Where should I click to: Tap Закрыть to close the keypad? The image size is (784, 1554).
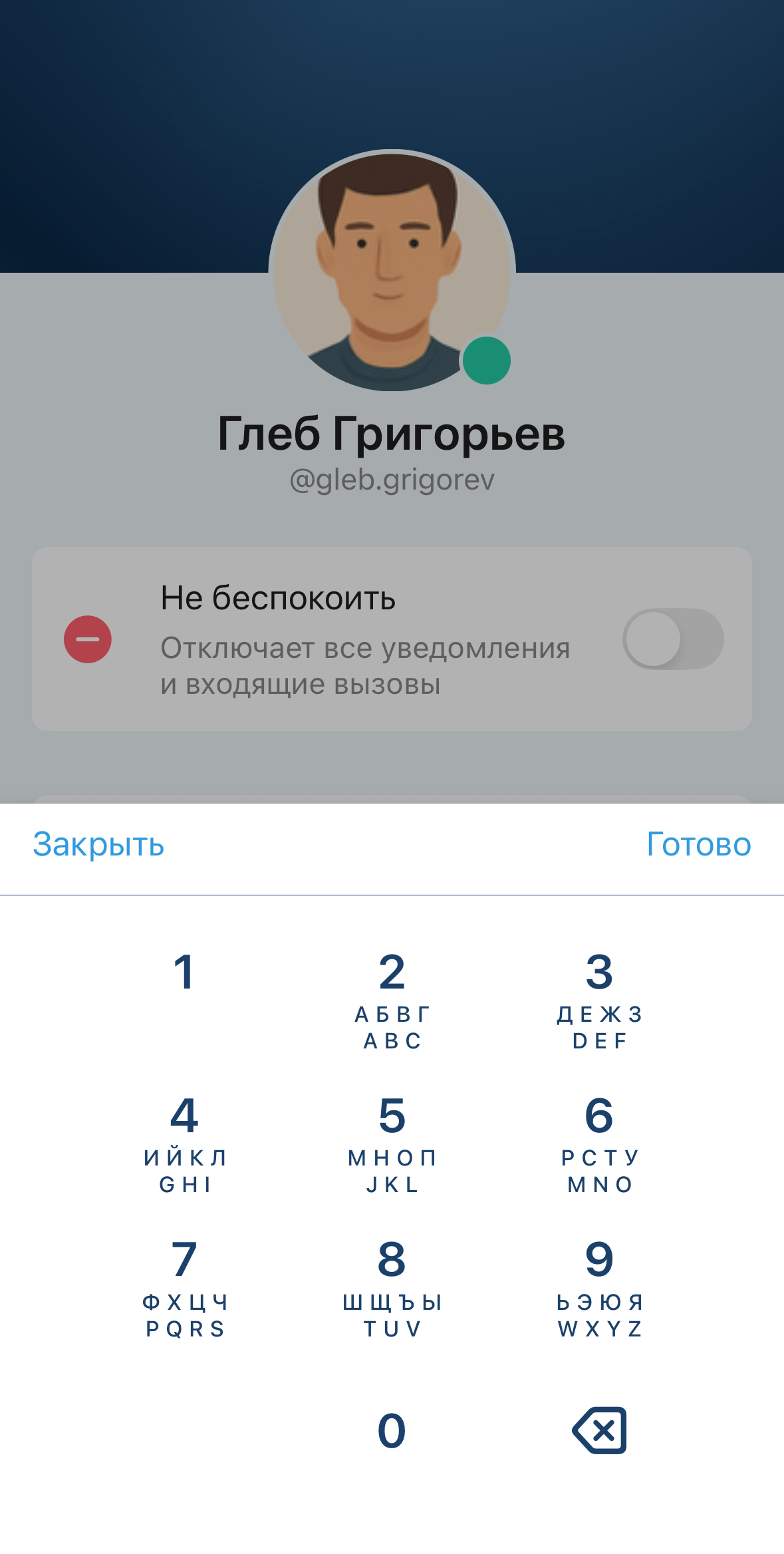pyautogui.click(x=98, y=845)
